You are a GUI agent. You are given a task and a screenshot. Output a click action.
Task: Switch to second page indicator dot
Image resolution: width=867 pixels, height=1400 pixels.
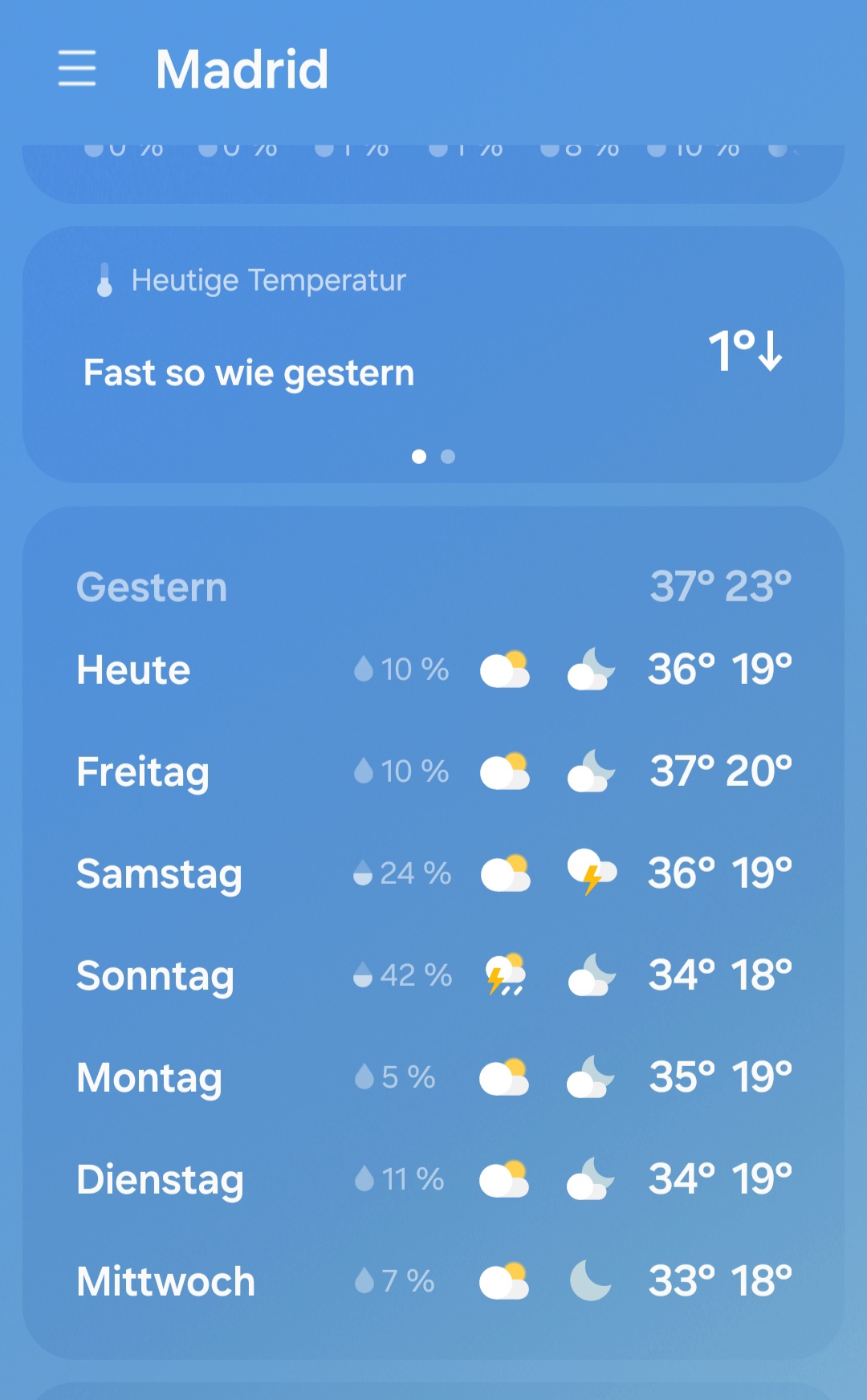point(448,457)
